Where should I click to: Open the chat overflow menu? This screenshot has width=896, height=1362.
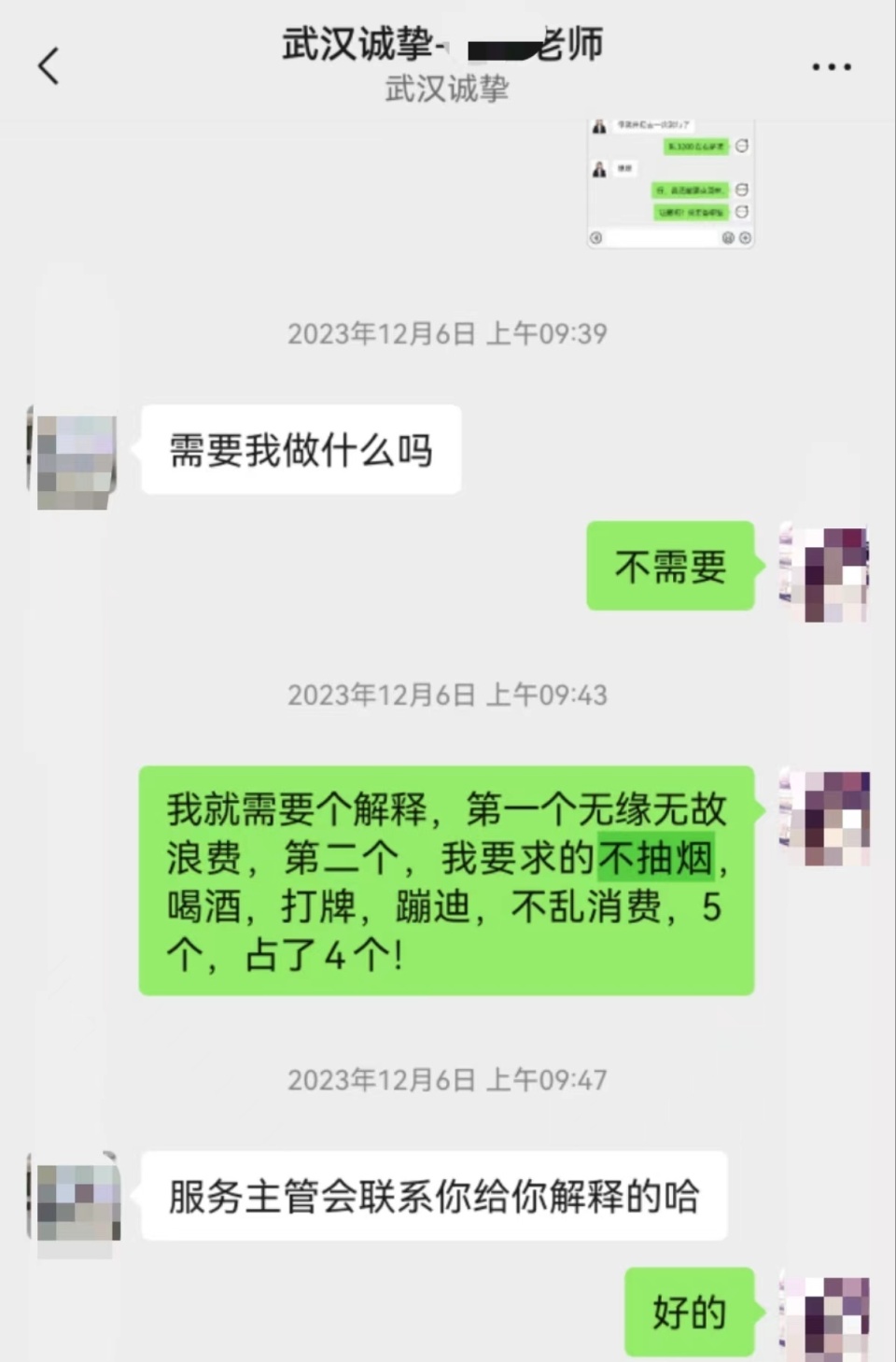(x=831, y=67)
